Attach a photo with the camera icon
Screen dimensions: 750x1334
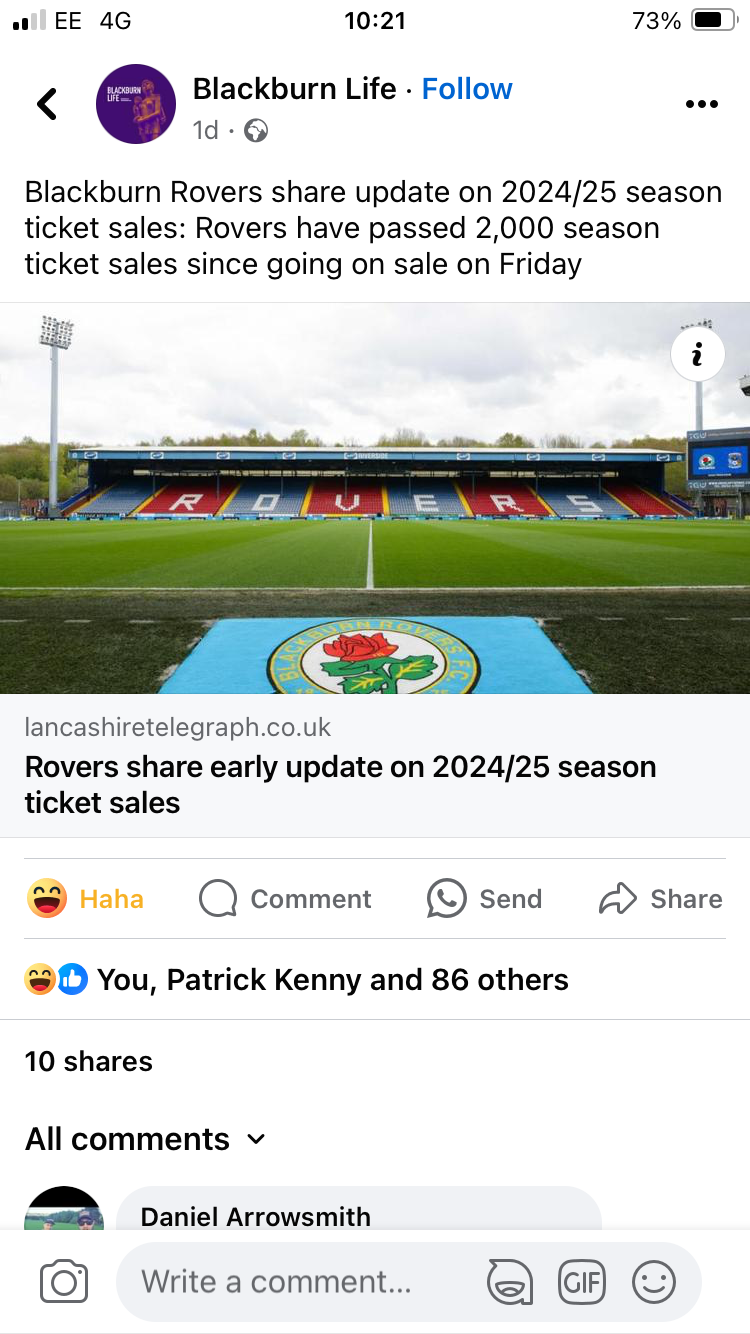[64, 1282]
